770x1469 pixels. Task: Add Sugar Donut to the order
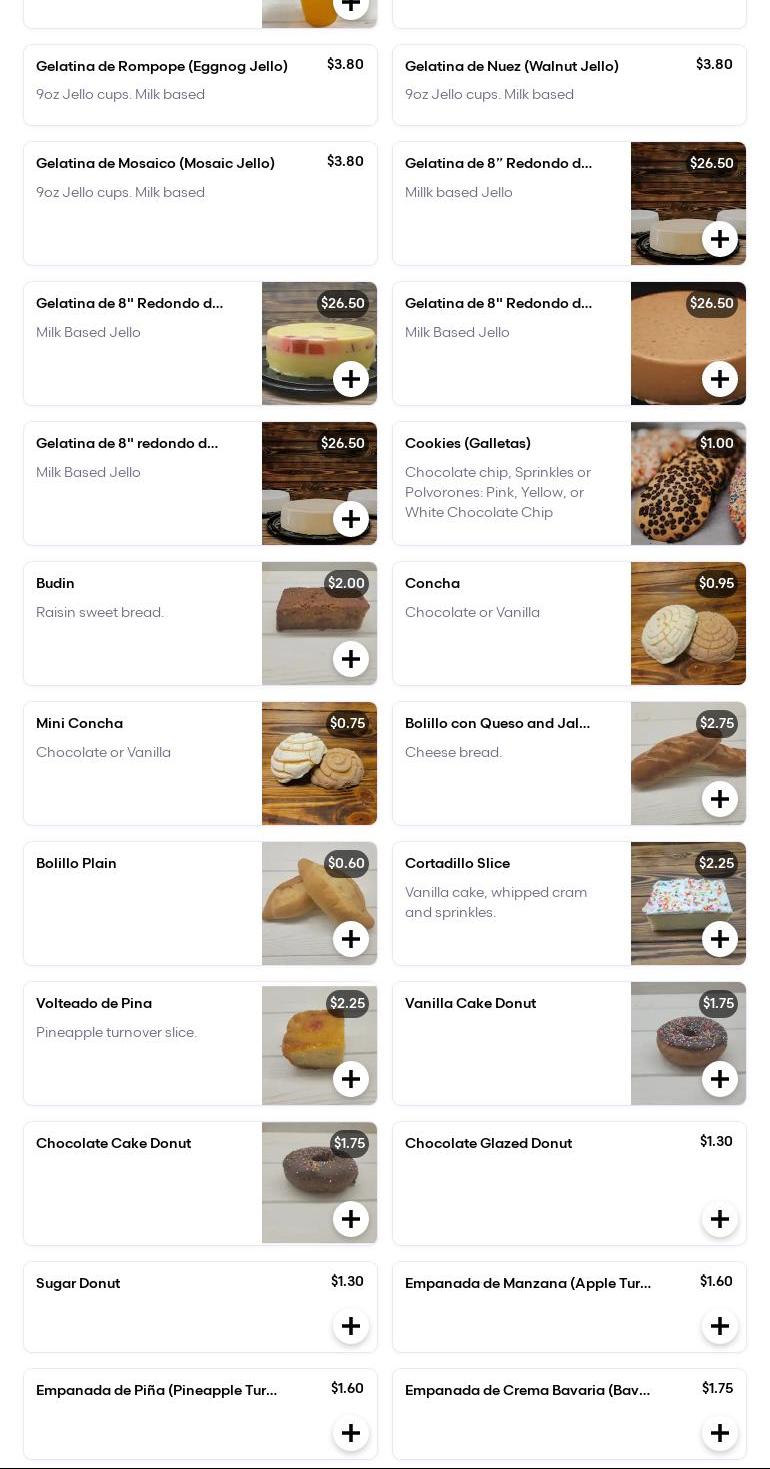pyautogui.click(x=351, y=1326)
